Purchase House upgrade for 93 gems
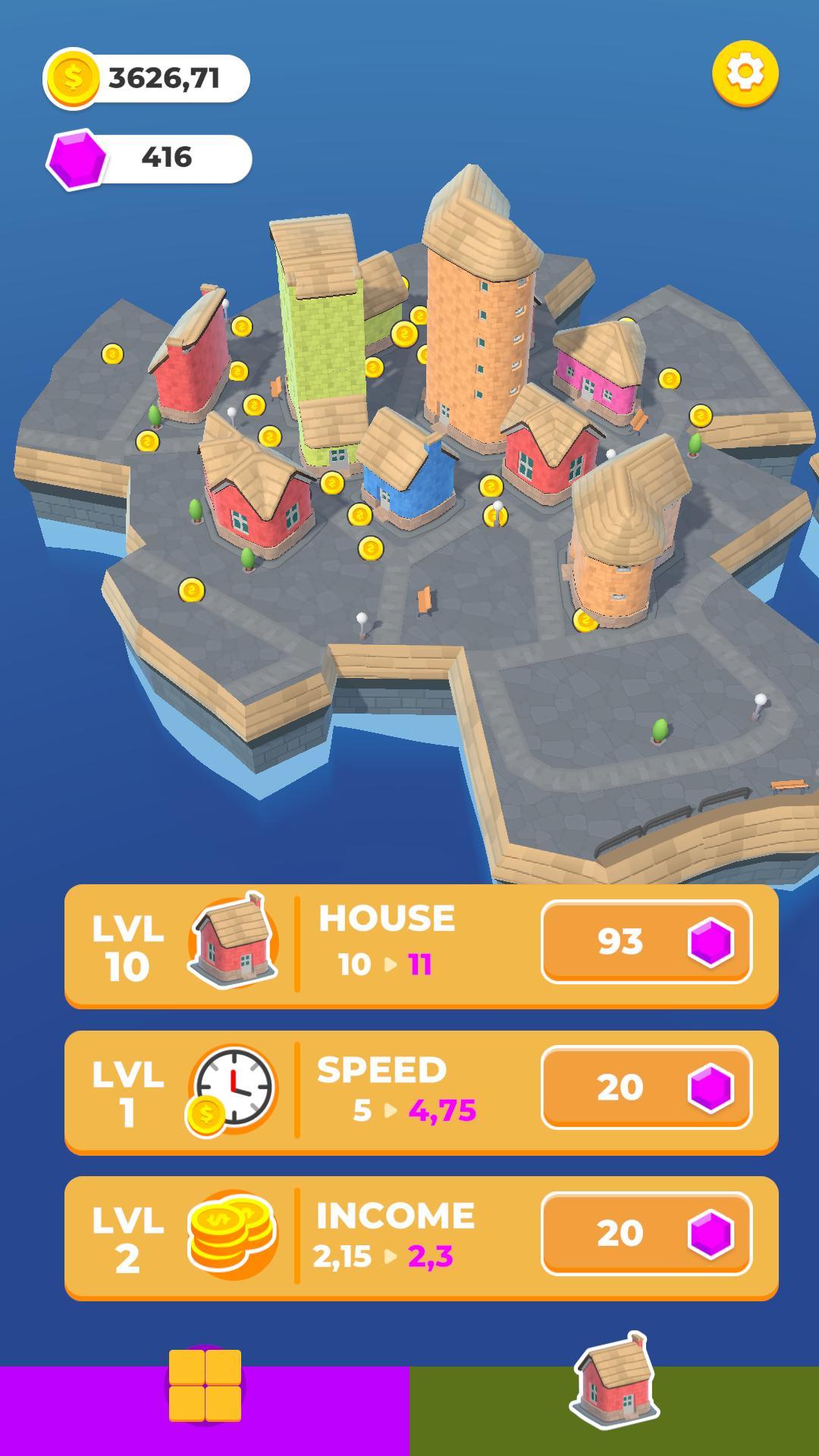The width and height of the screenshot is (819, 1456). pos(646,943)
